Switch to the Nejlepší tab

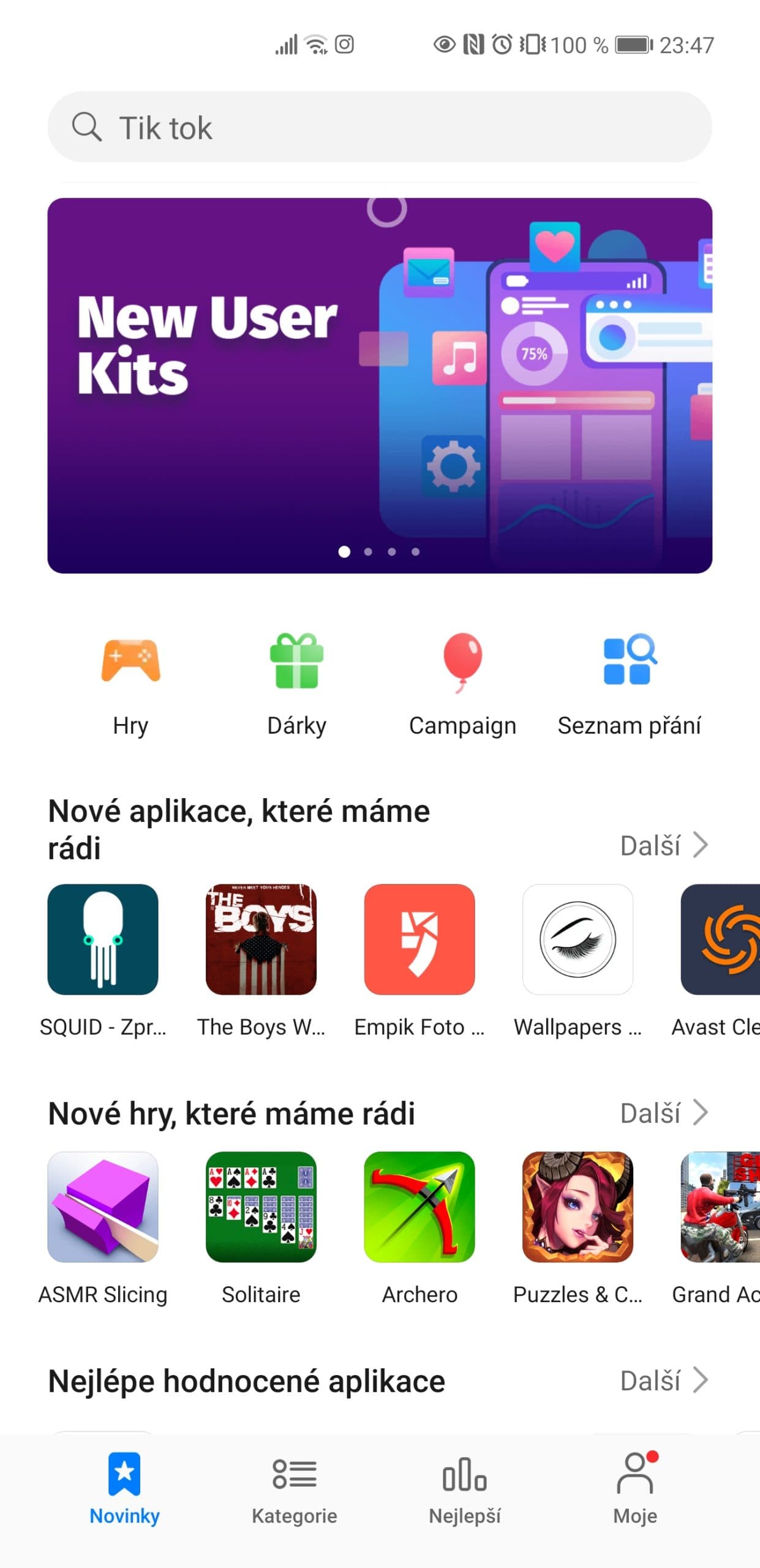pos(465,1488)
